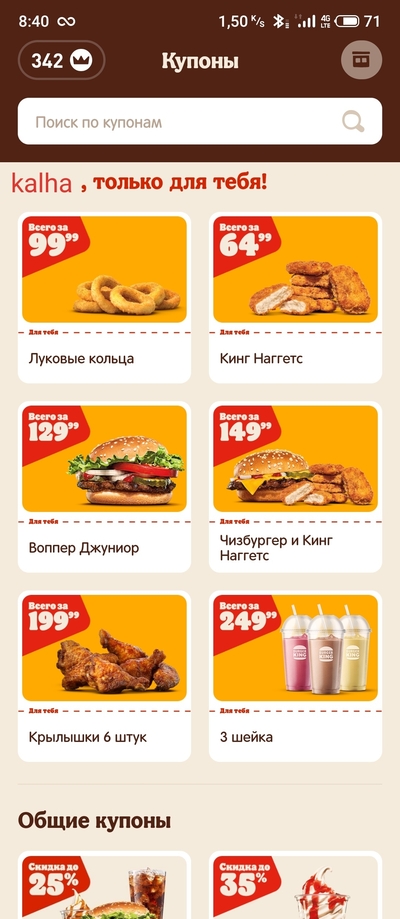Open the 35% discount general coupon
The image size is (400, 919).
(x=296, y=885)
